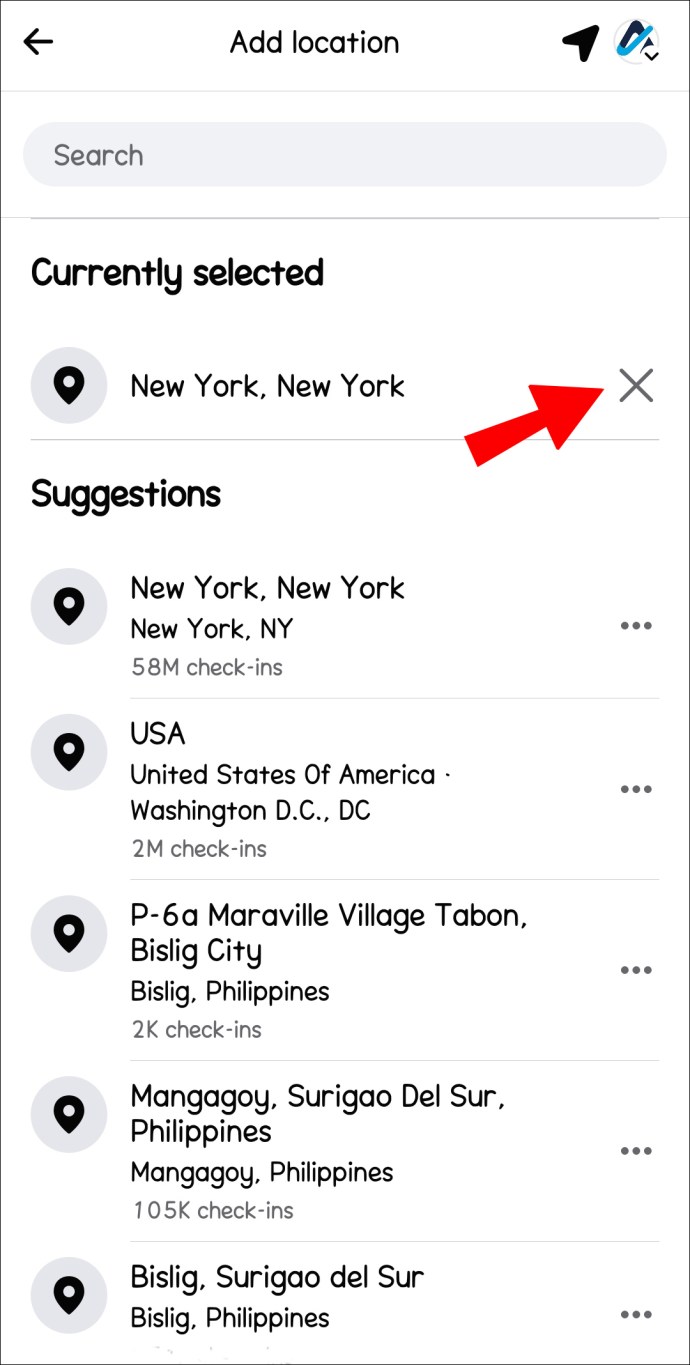Open more options for USA suggestion
The width and height of the screenshot is (690, 1365).
(x=636, y=789)
